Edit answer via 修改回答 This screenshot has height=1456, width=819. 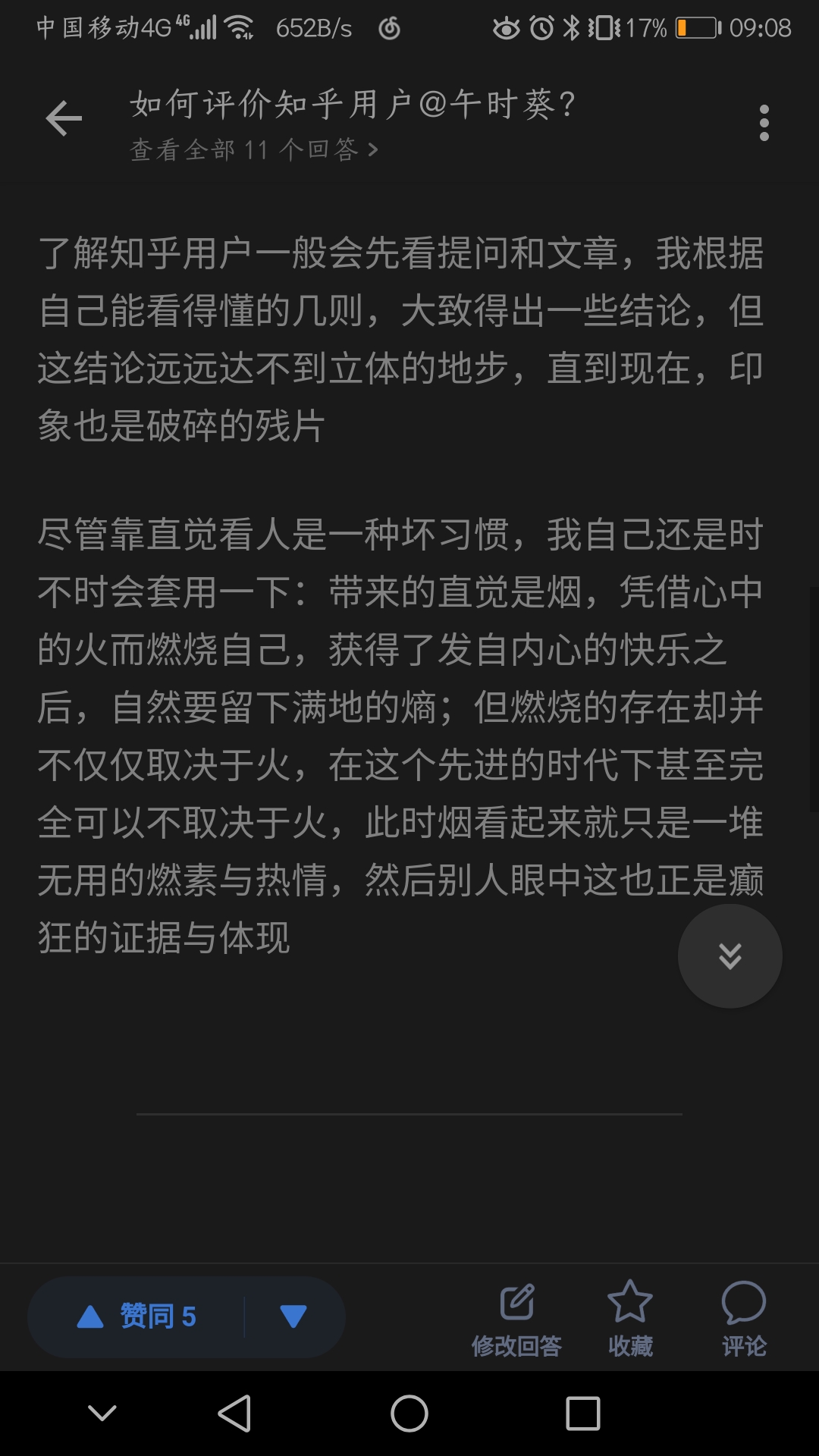516,1319
